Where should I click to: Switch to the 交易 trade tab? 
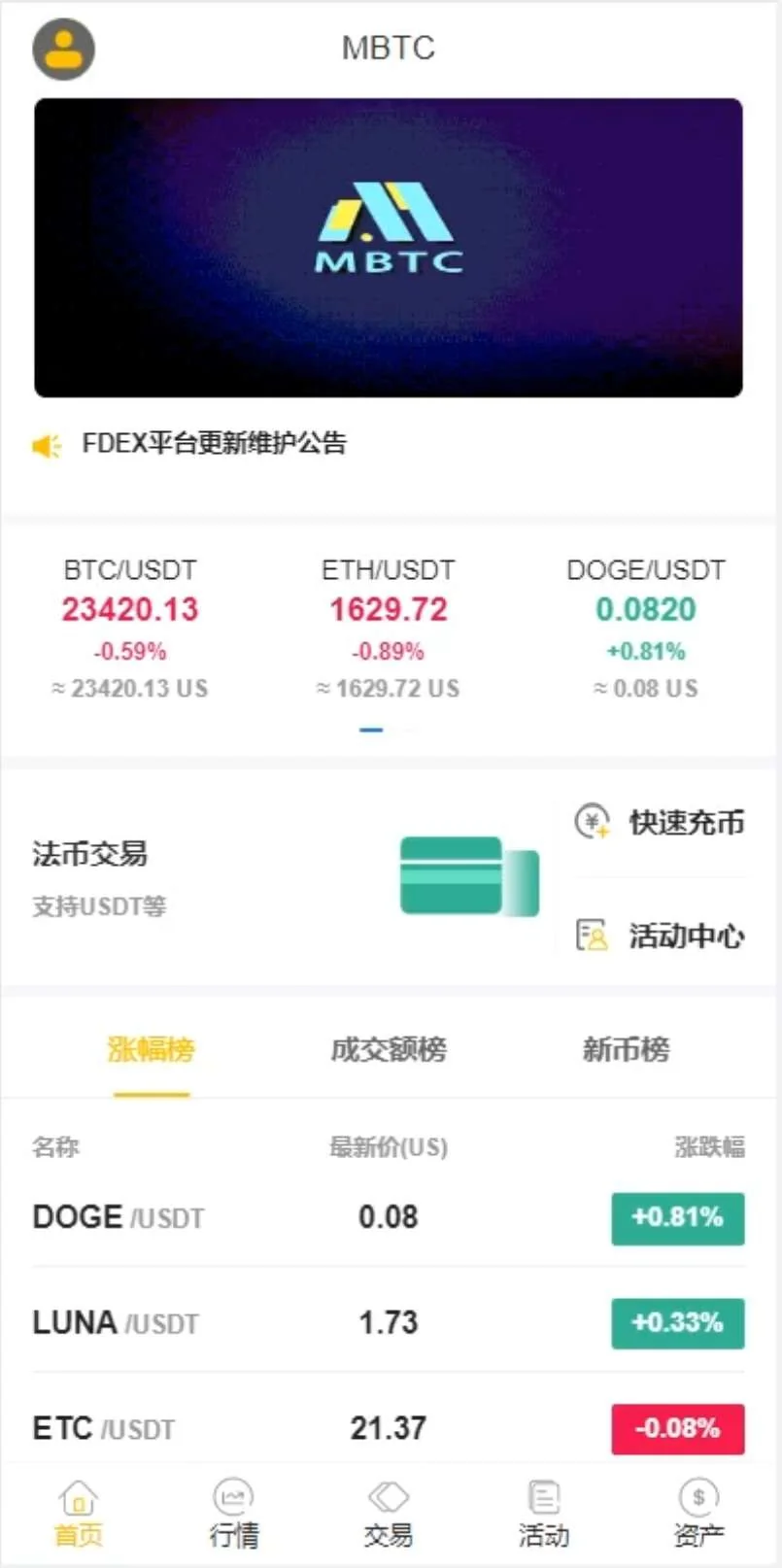click(x=389, y=1514)
